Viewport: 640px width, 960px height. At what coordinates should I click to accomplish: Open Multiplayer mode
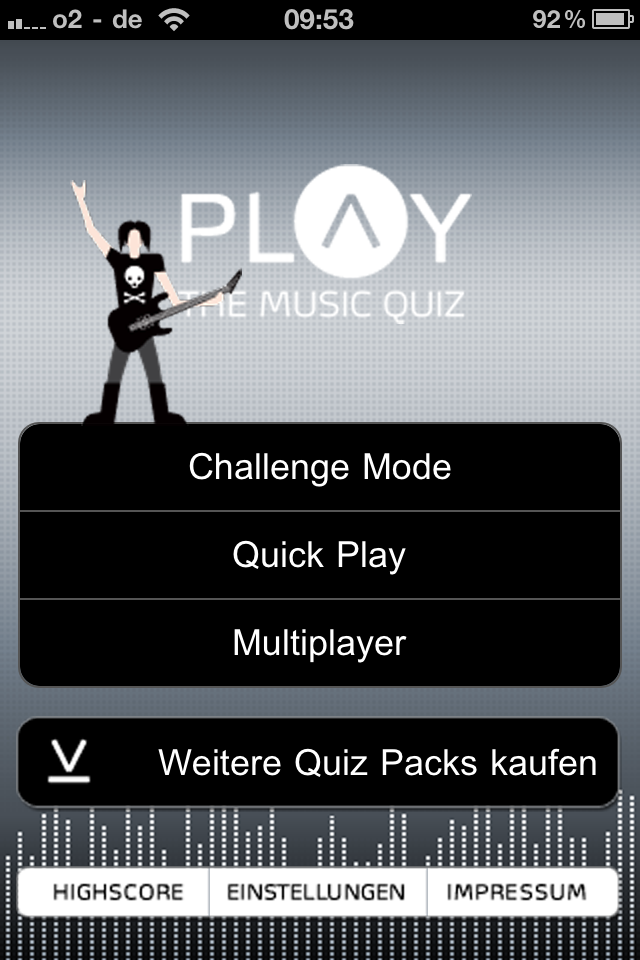tap(320, 643)
